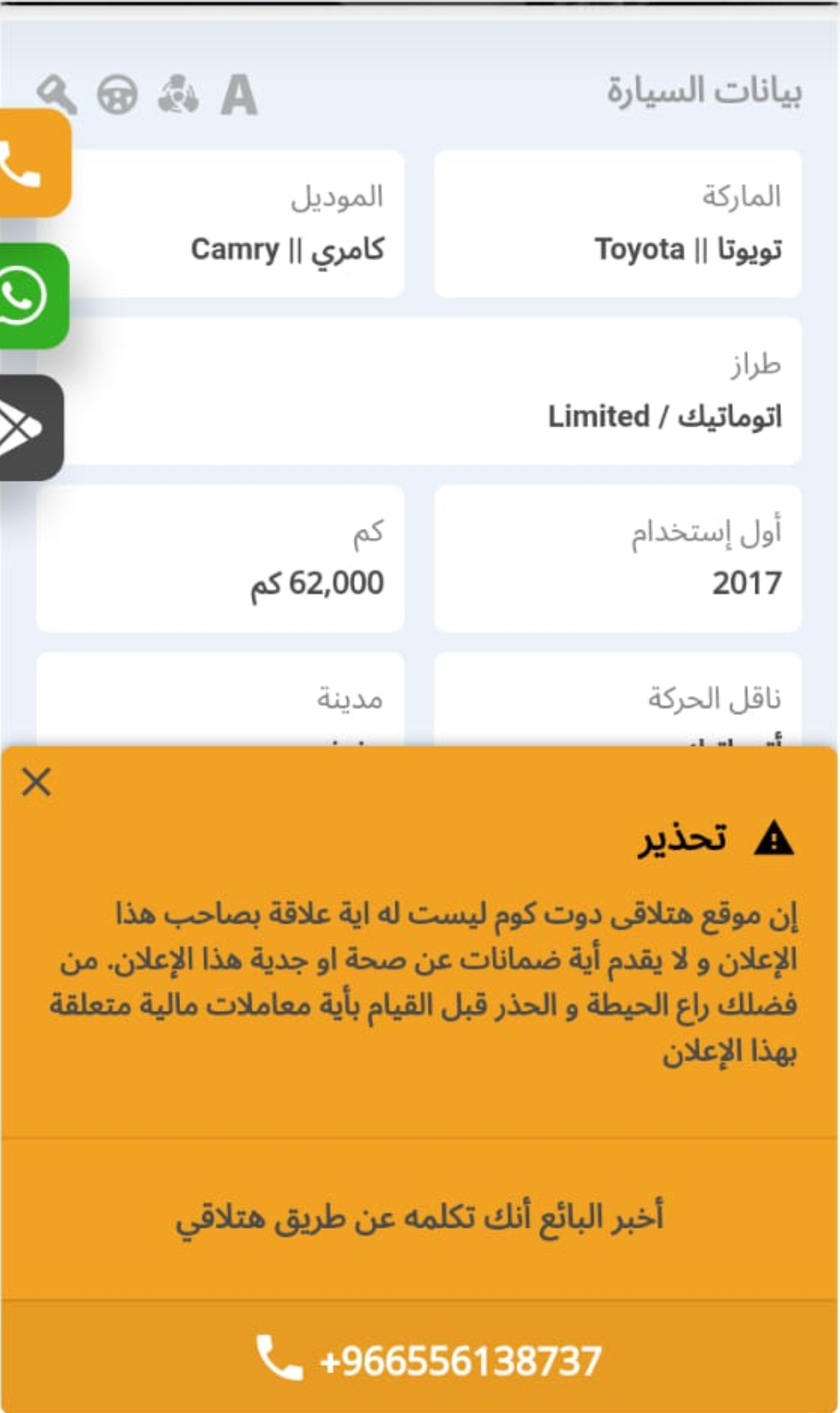
Task: Dismiss the warning popup with X
Action: coord(36,782)
